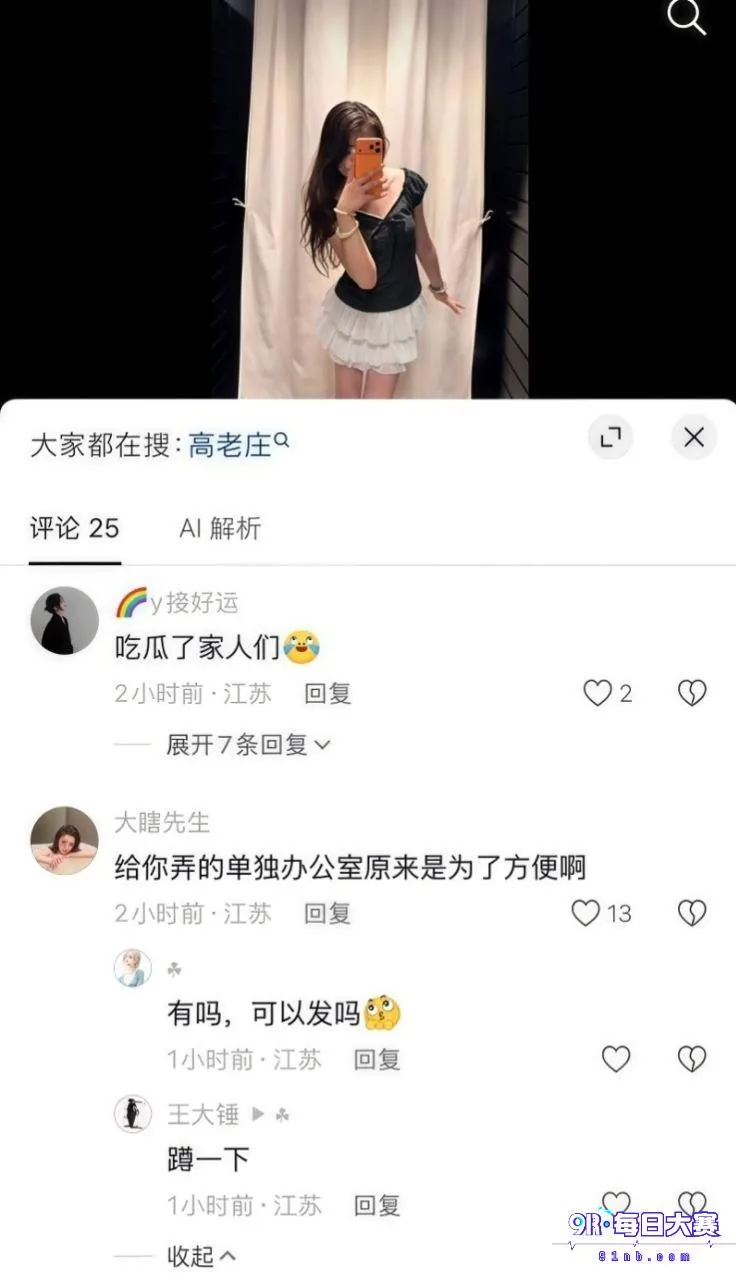Reply to the comment 吃瓜了家人们
This screenshot has height=1280, width=736.
point(328,693)
